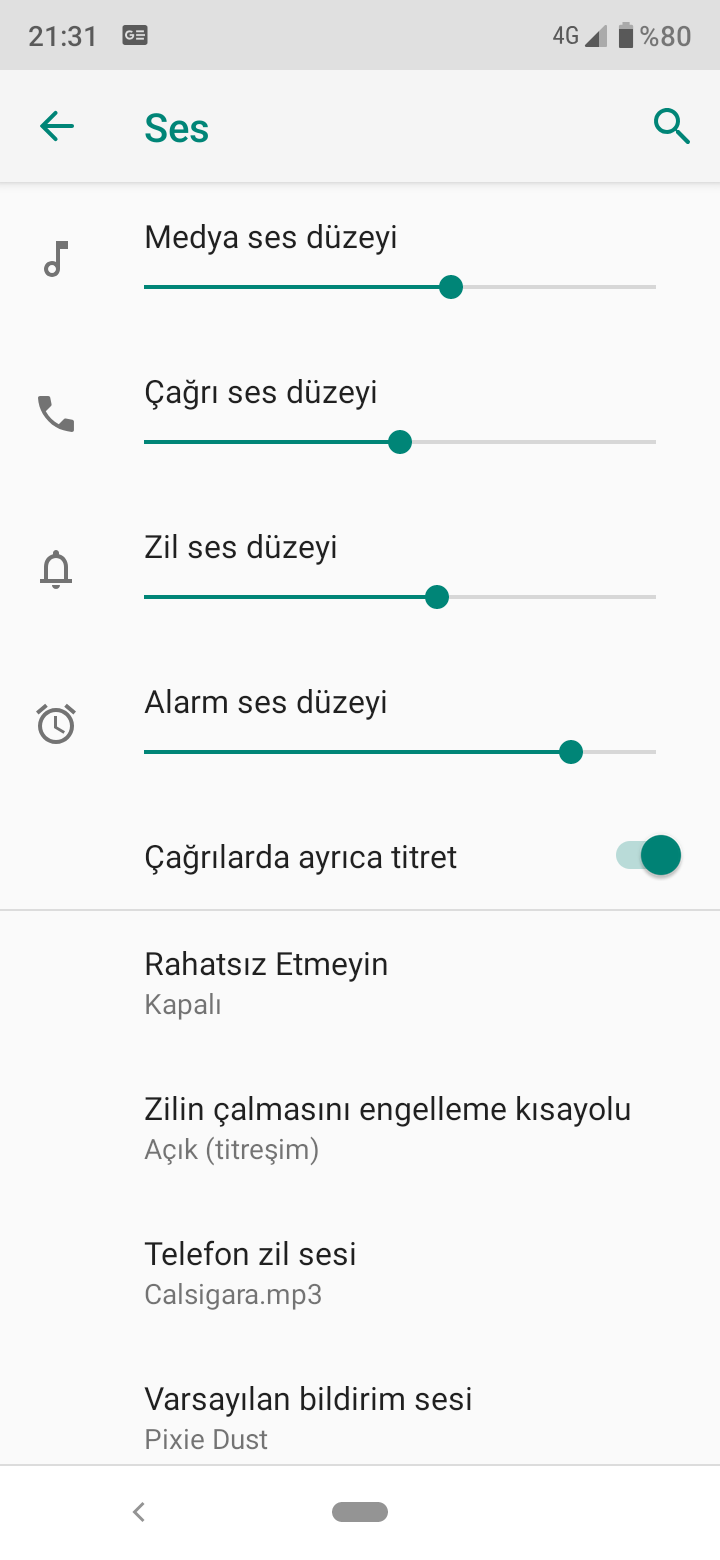Turn off Çağrılarda ayrıca titret
720x1560 pixels.
point(648,856)
